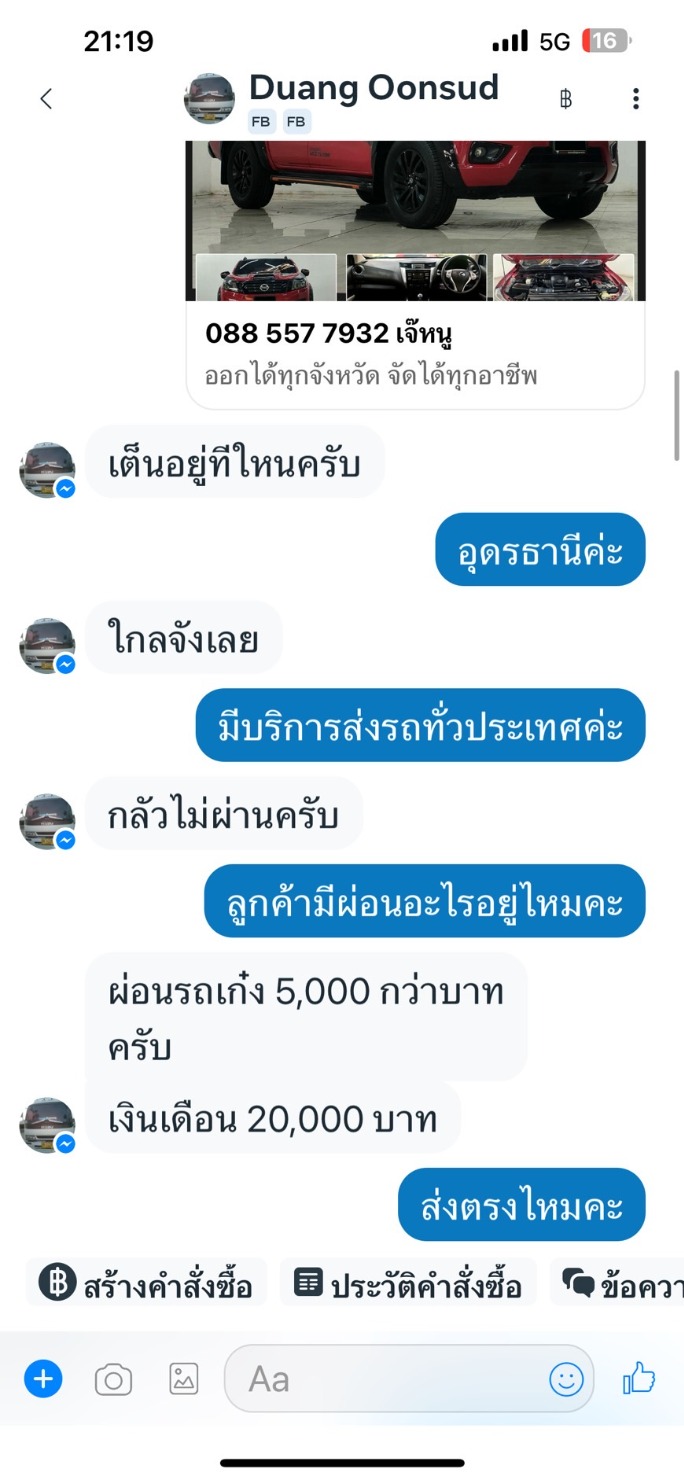The width and height of the screenshot is (684, 1480).
Task: Open the camera to take a photo
Action: point(113,1380)
